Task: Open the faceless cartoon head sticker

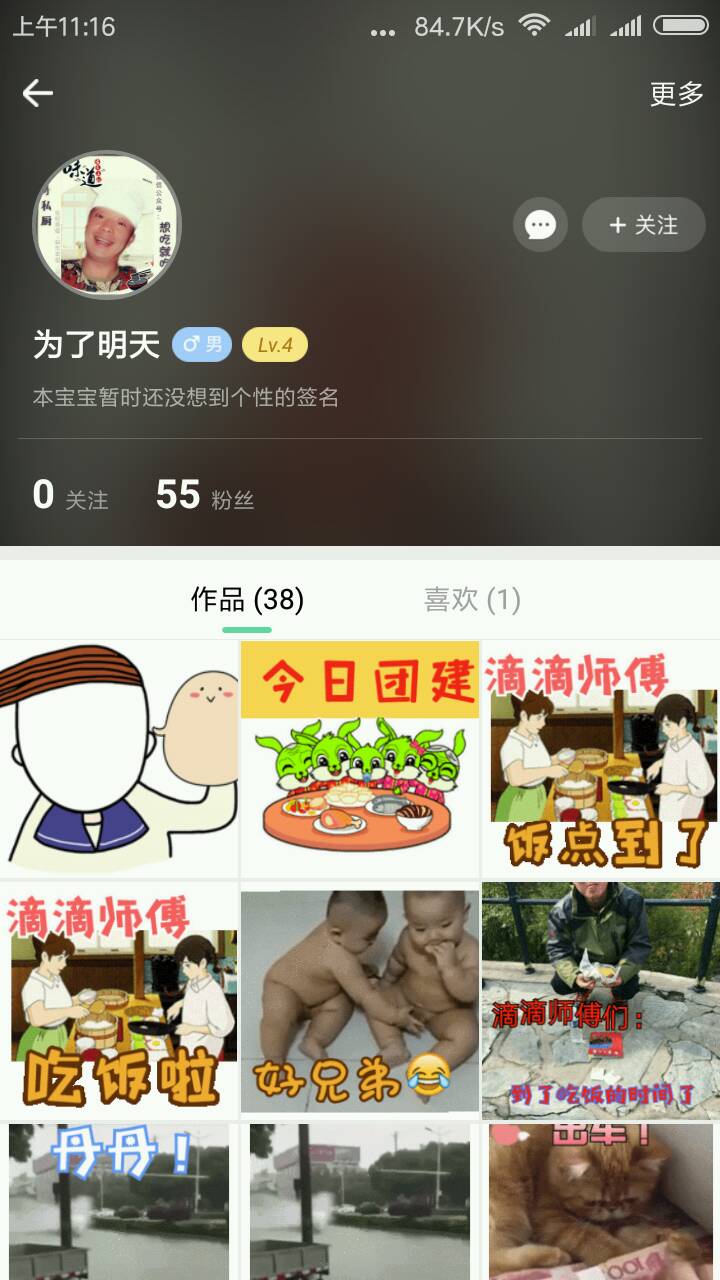Action: [x=119, y=759]
